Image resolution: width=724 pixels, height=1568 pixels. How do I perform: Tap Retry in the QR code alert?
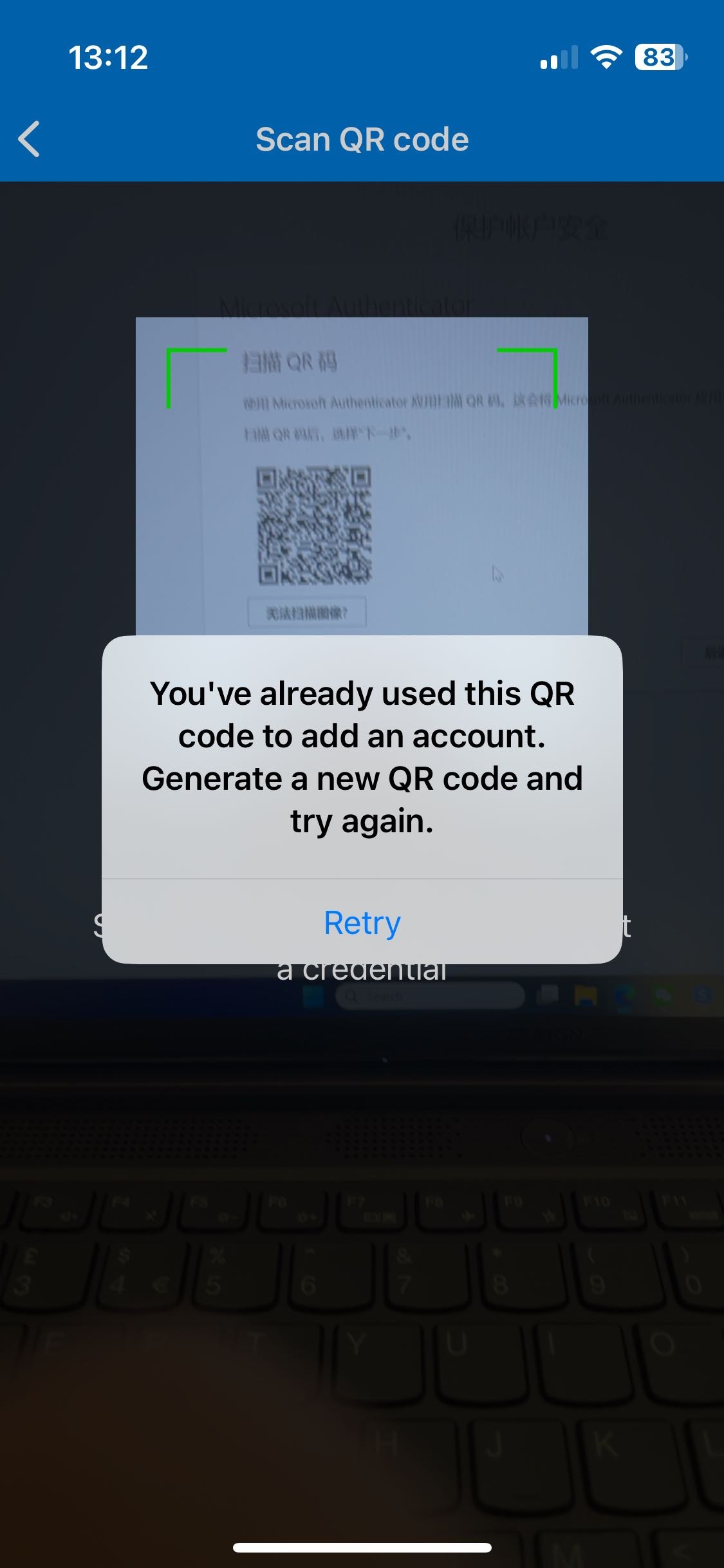pos(362,922)
